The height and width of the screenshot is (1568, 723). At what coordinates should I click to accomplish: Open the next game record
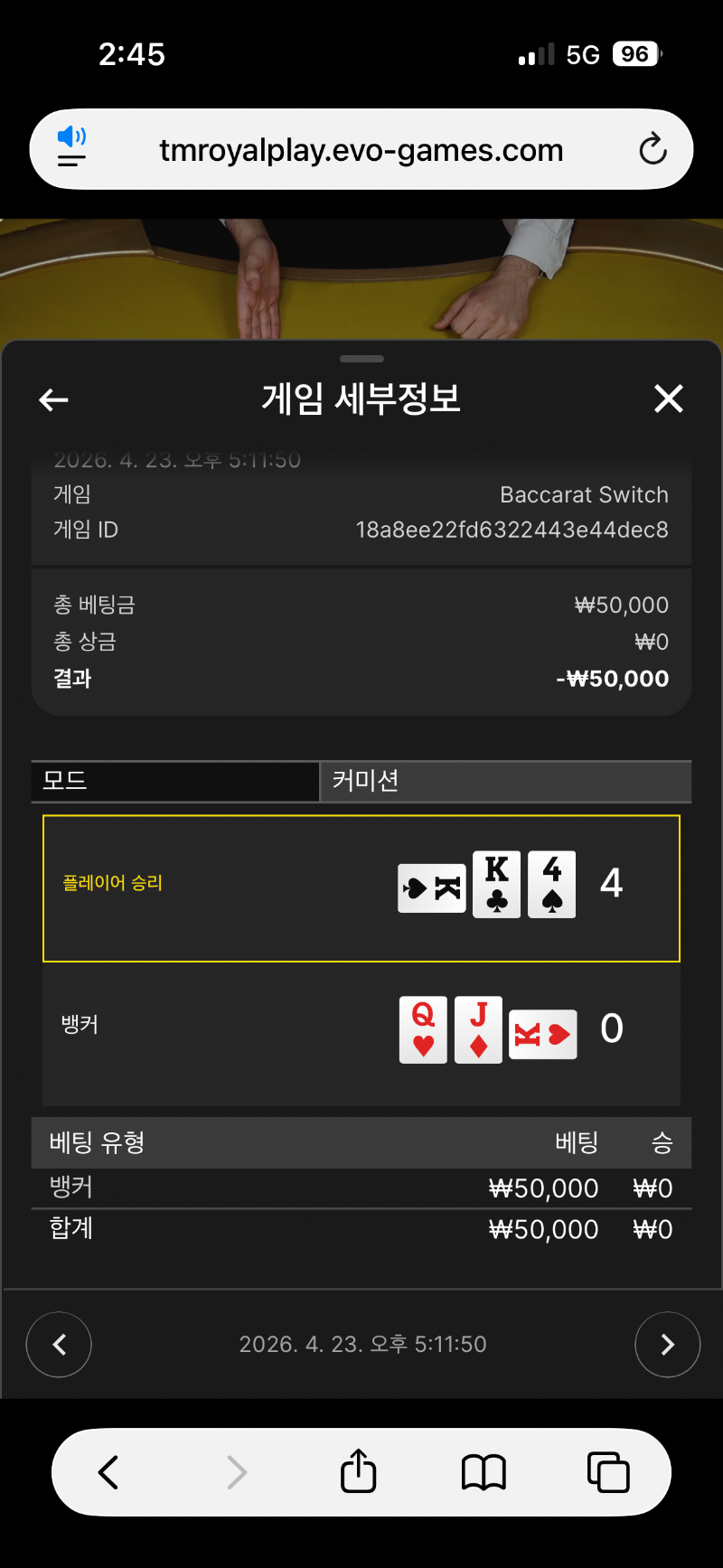(x=667, y=1345)
